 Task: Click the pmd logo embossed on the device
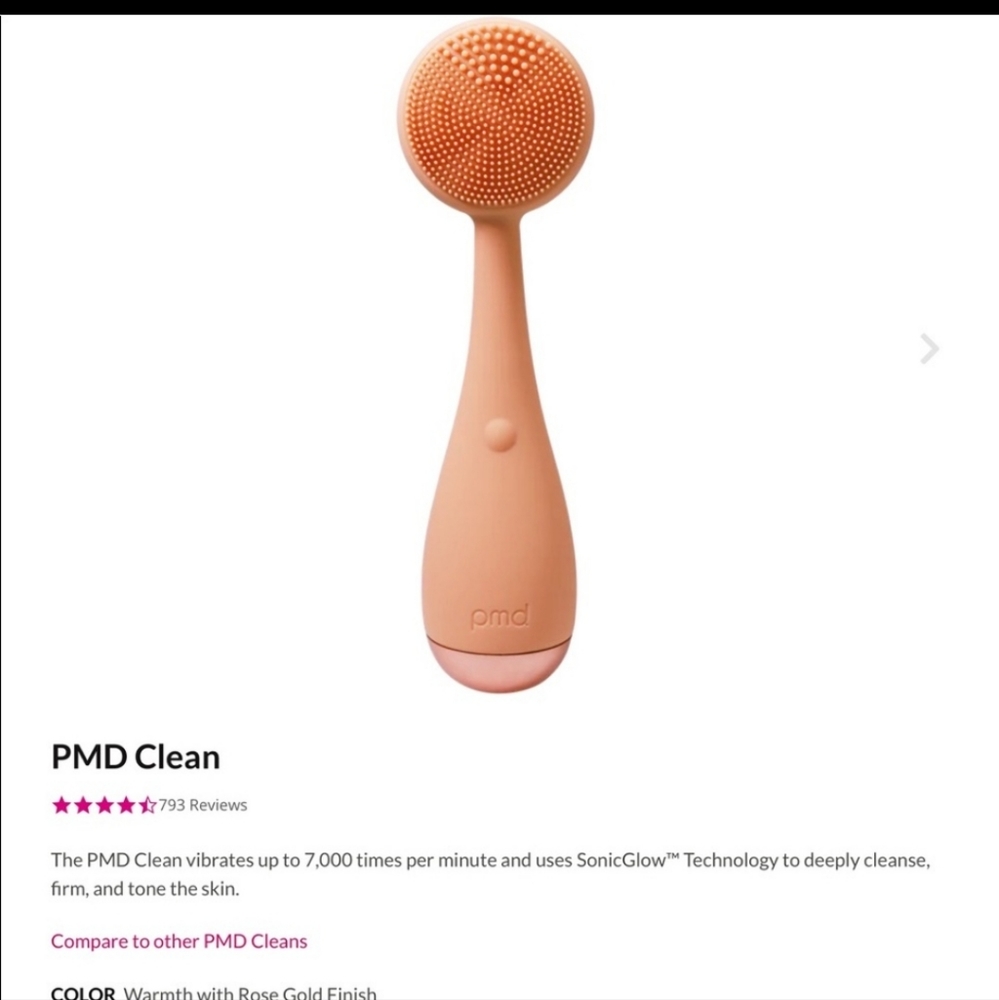[x=502, y=616]
